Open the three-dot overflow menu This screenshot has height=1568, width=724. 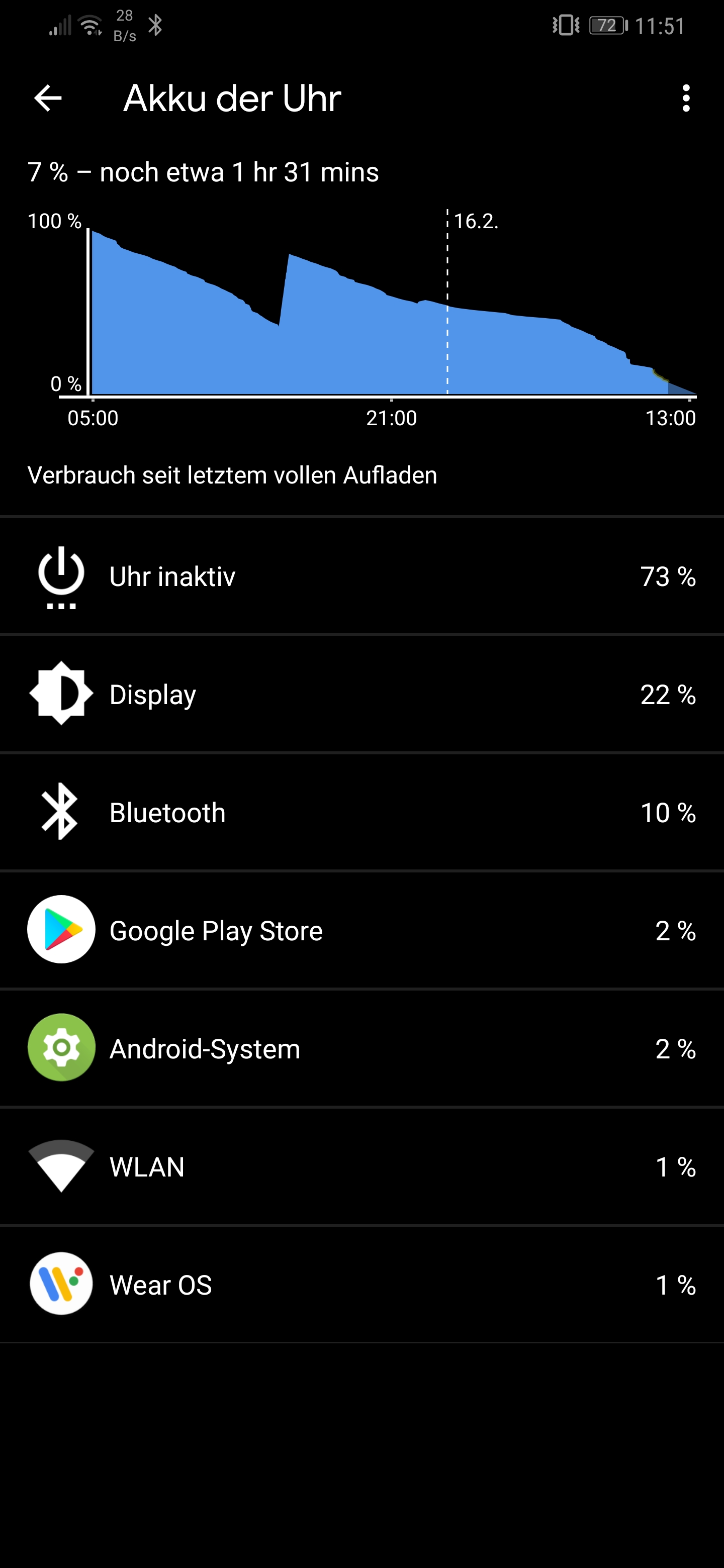click(686, 98)
